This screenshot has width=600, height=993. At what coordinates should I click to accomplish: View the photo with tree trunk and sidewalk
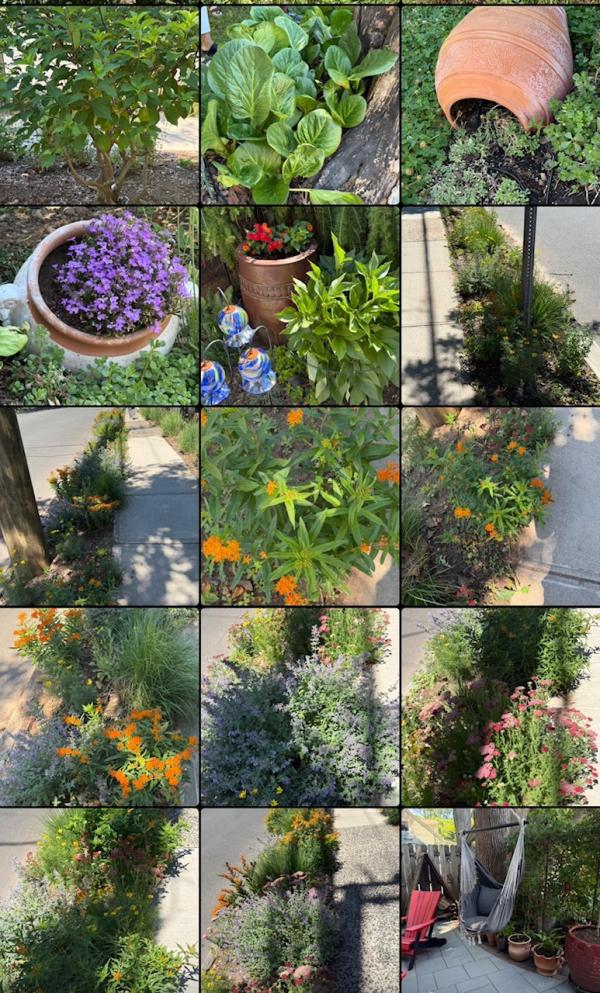(99, 507)
